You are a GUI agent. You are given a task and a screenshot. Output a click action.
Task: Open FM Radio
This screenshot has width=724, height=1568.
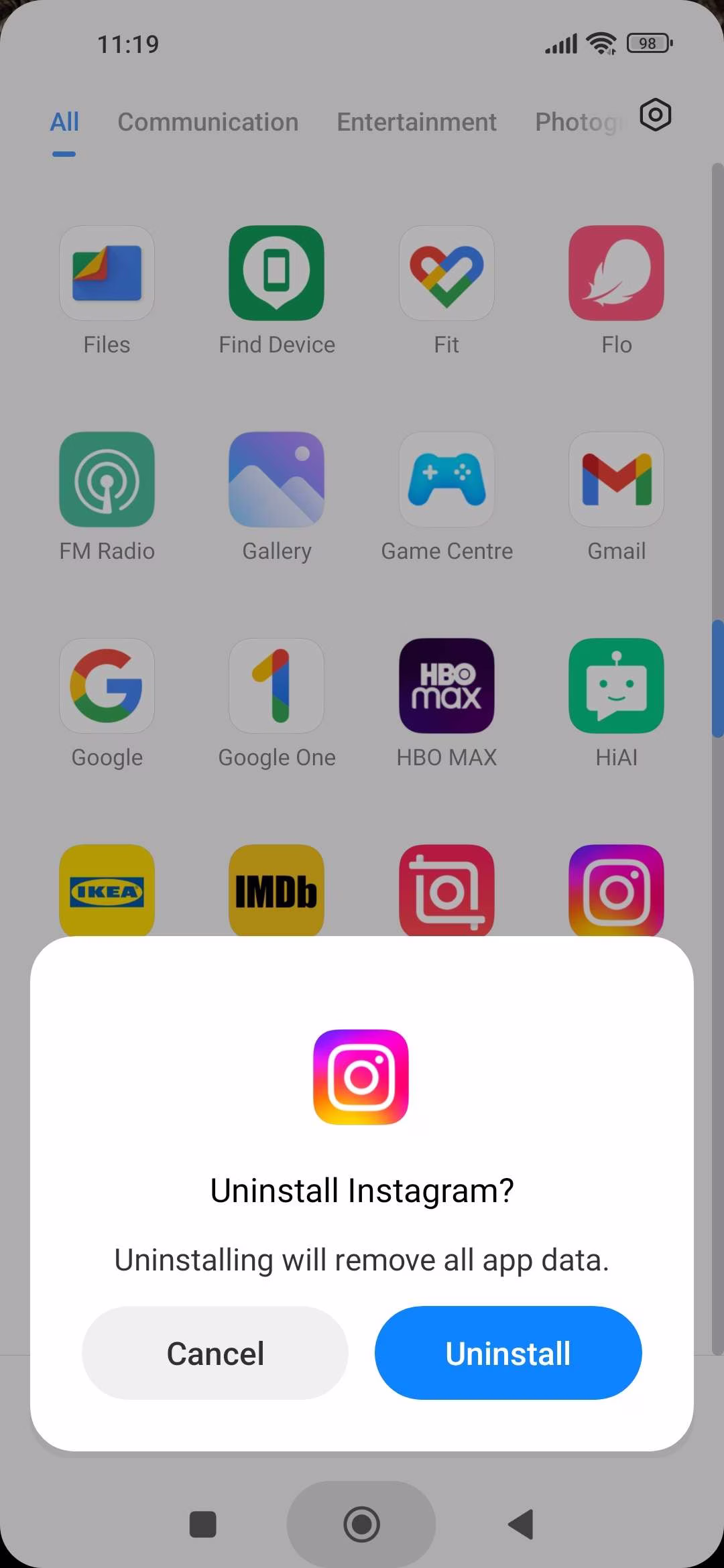point(107,479)
